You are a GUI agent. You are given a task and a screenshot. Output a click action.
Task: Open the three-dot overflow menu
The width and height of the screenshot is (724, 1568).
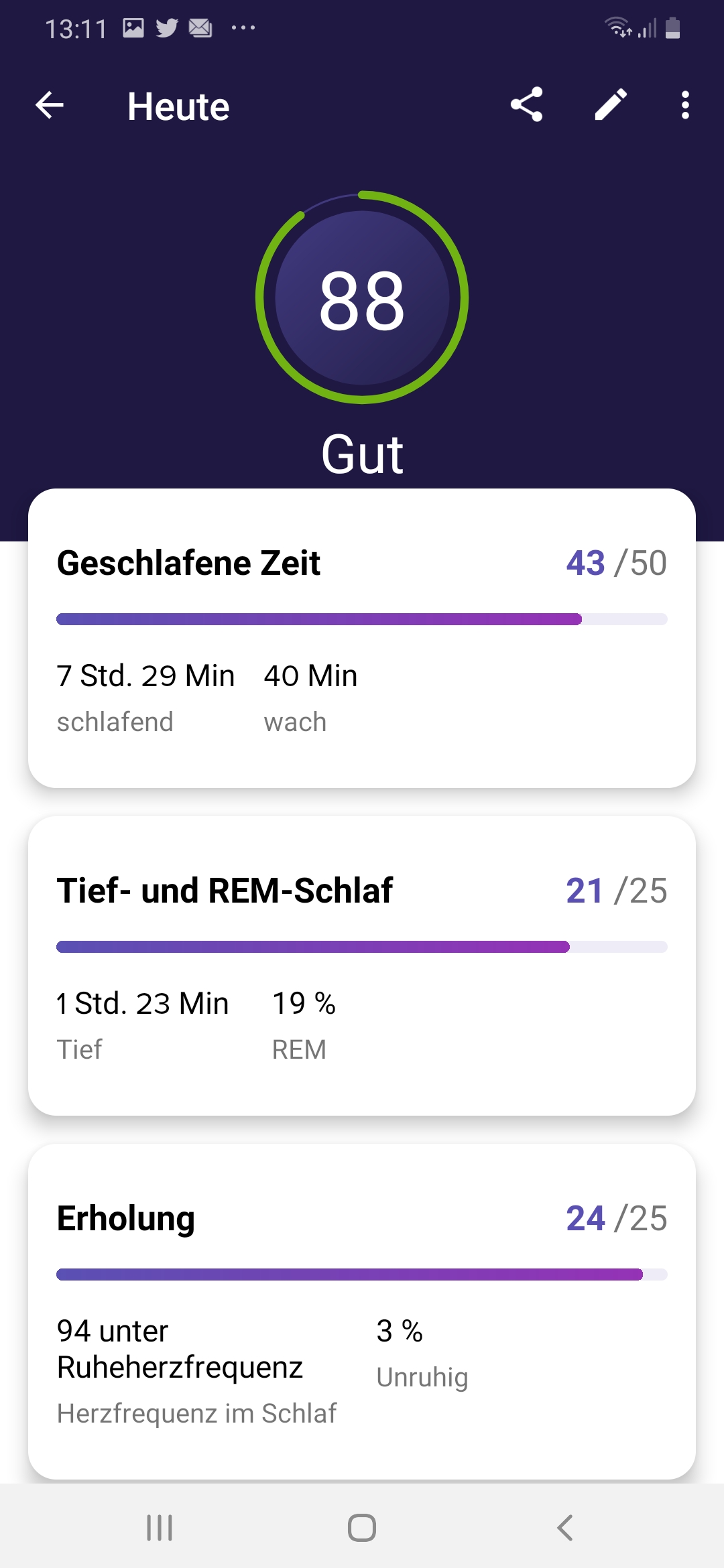(x=684, y=105)
